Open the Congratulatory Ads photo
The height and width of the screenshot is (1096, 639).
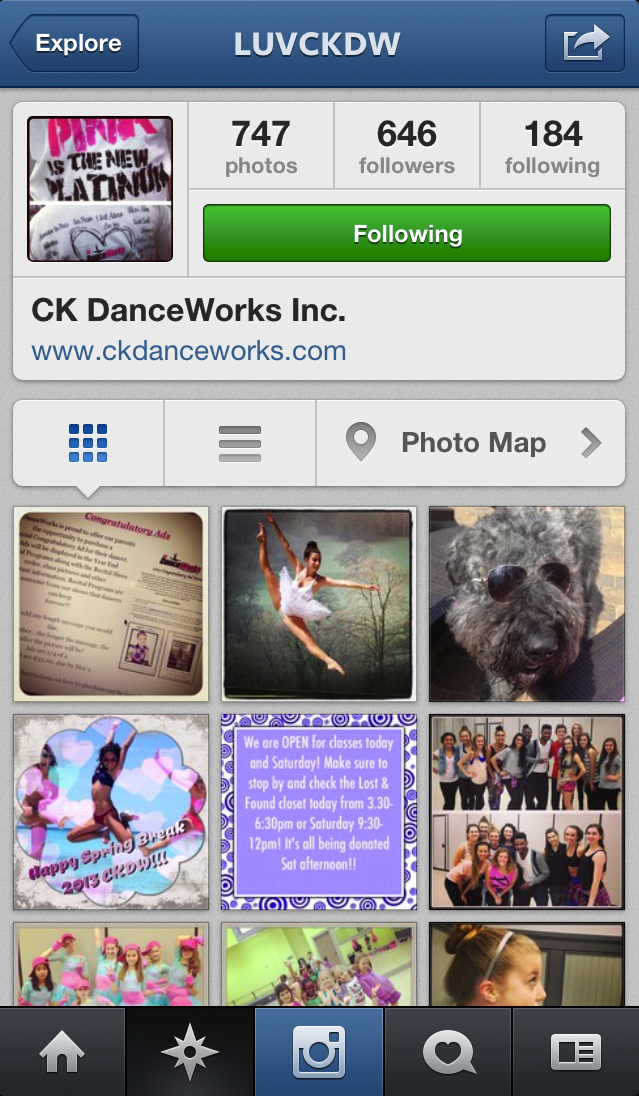(x=111, y=604)
